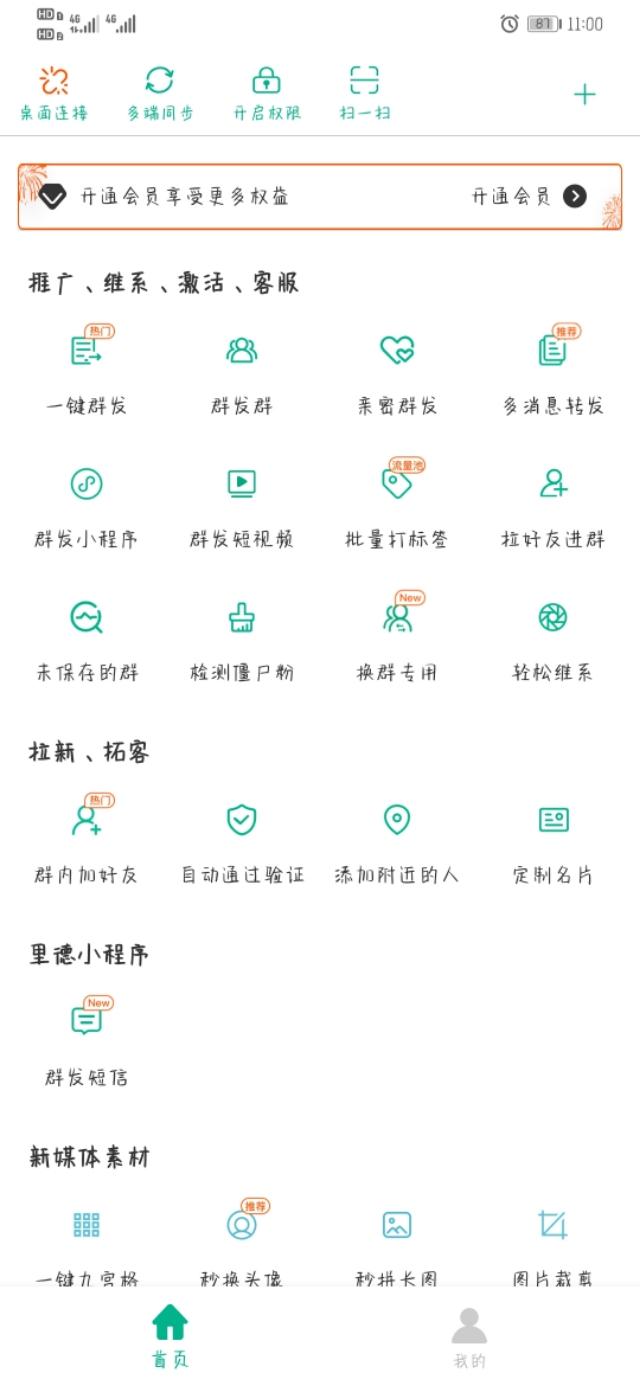Go to the 首页 home tab

click(x=170, y=1337)
